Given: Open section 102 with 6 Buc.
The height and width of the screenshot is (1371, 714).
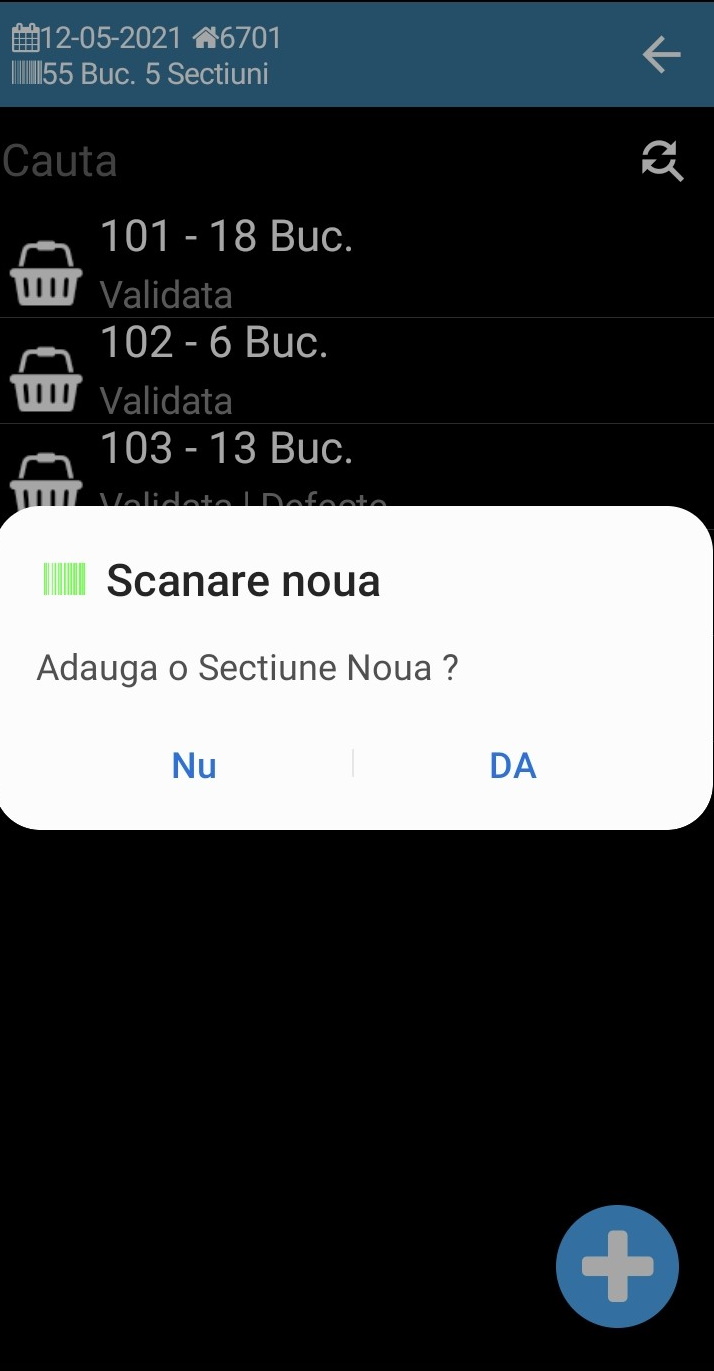Looking at the screenshot, I should (x=300, y=370).
